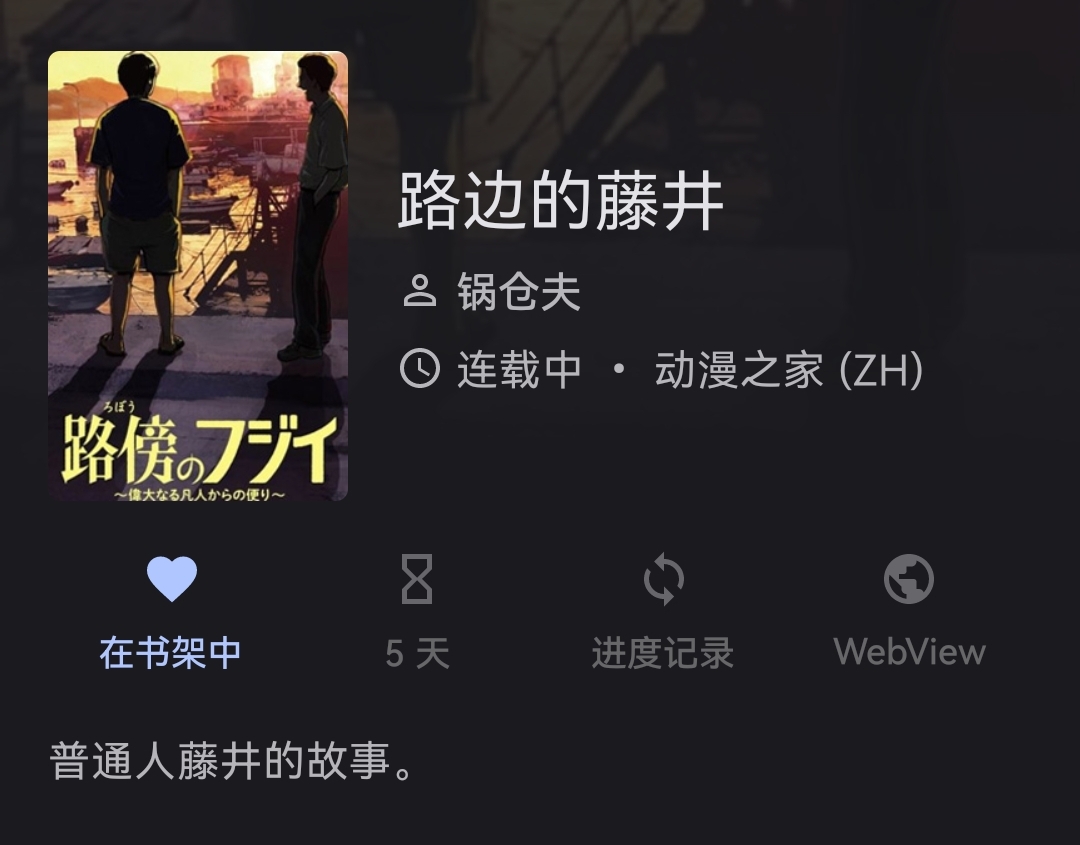Image resolution: width=1080 pixels, height=845 pixels.
Task: Enlarge the 路边的藤井 cover image
Action: pos(198,276)
